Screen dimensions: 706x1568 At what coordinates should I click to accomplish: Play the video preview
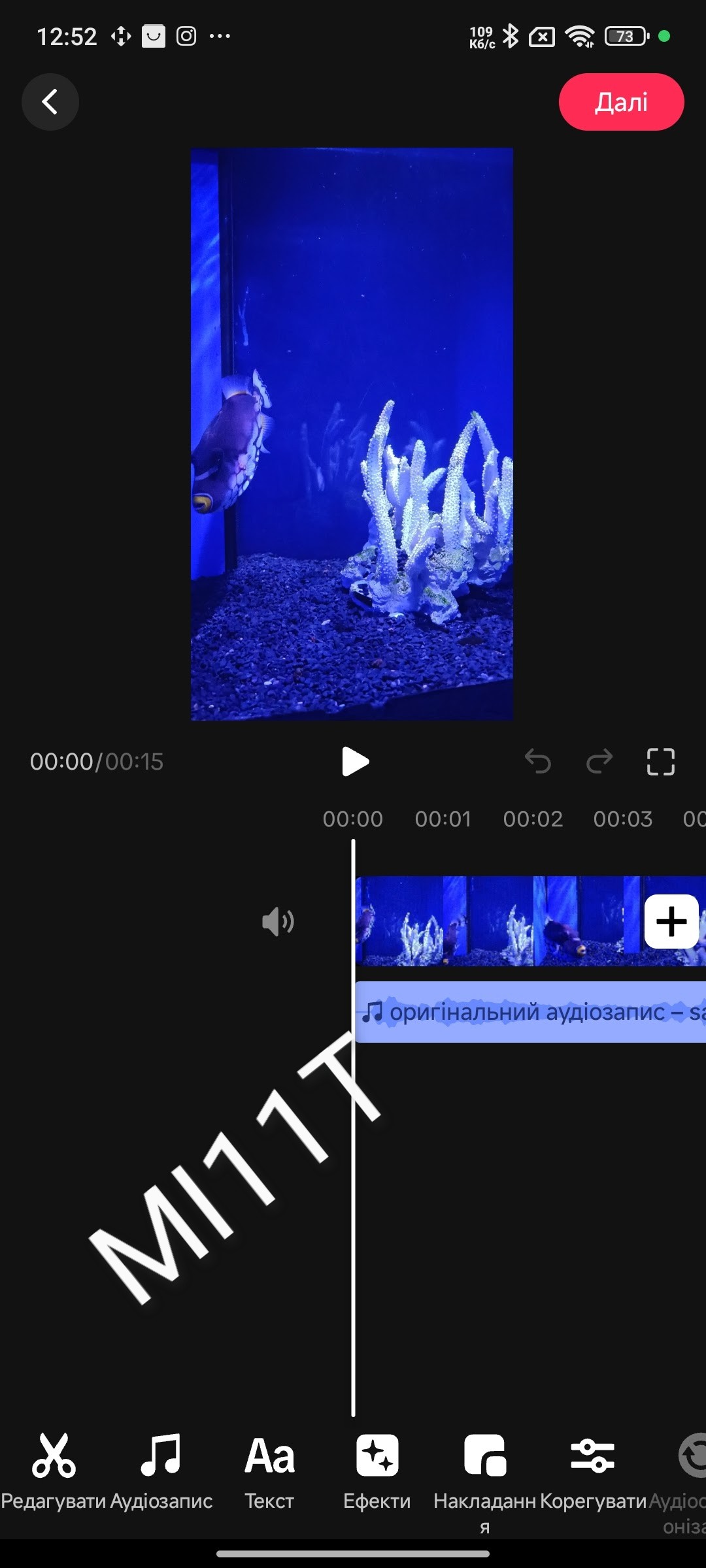[x=355, y=762]
